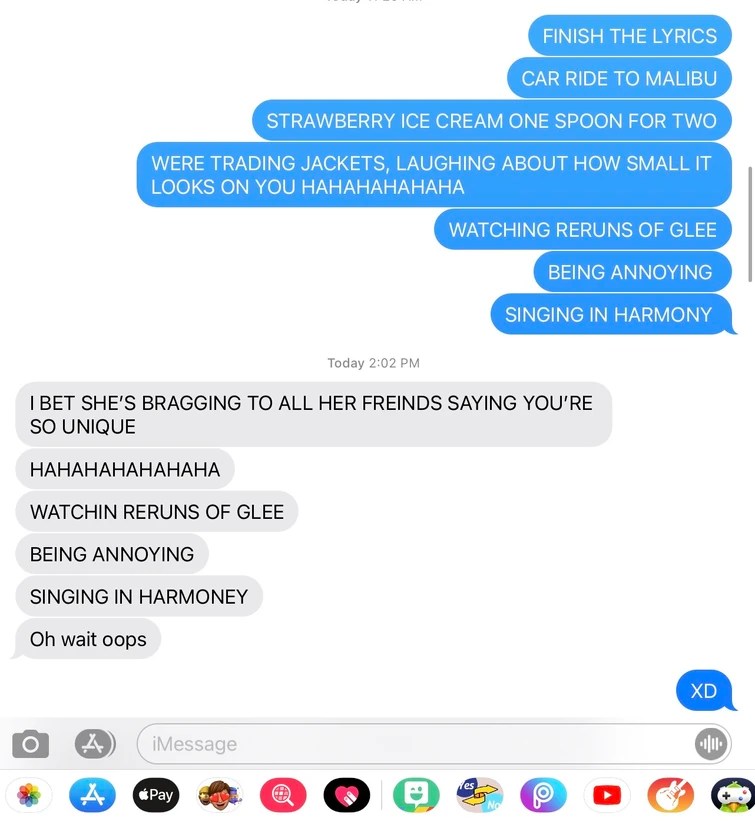Open the GamePigeon controller app

point(732,795)
